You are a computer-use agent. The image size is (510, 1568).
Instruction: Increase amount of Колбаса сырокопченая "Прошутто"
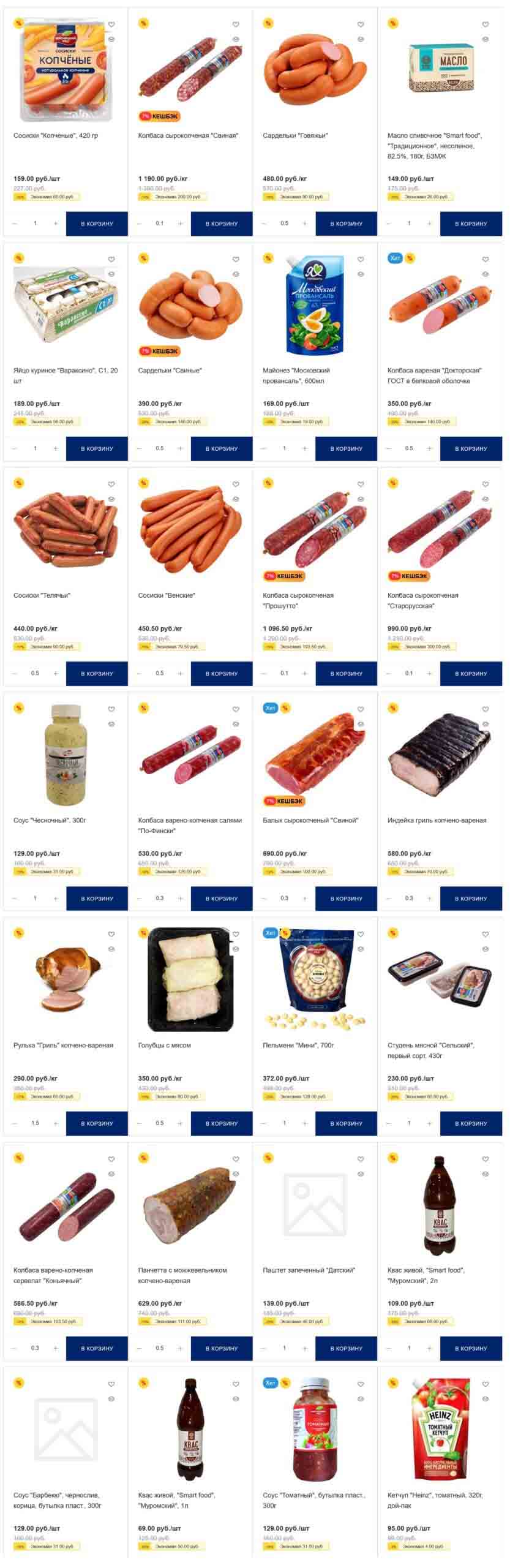tap(305, 673)
